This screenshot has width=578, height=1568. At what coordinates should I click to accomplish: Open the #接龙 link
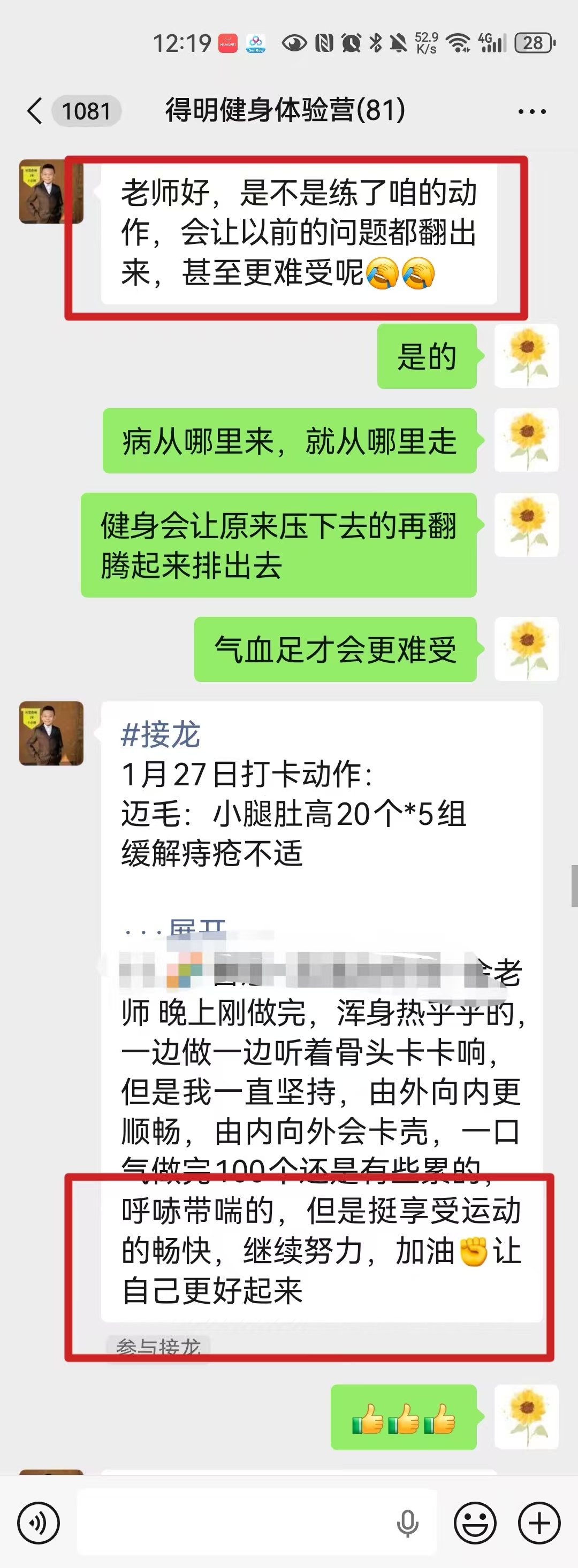pyautogui.click(x=161, y=735)
